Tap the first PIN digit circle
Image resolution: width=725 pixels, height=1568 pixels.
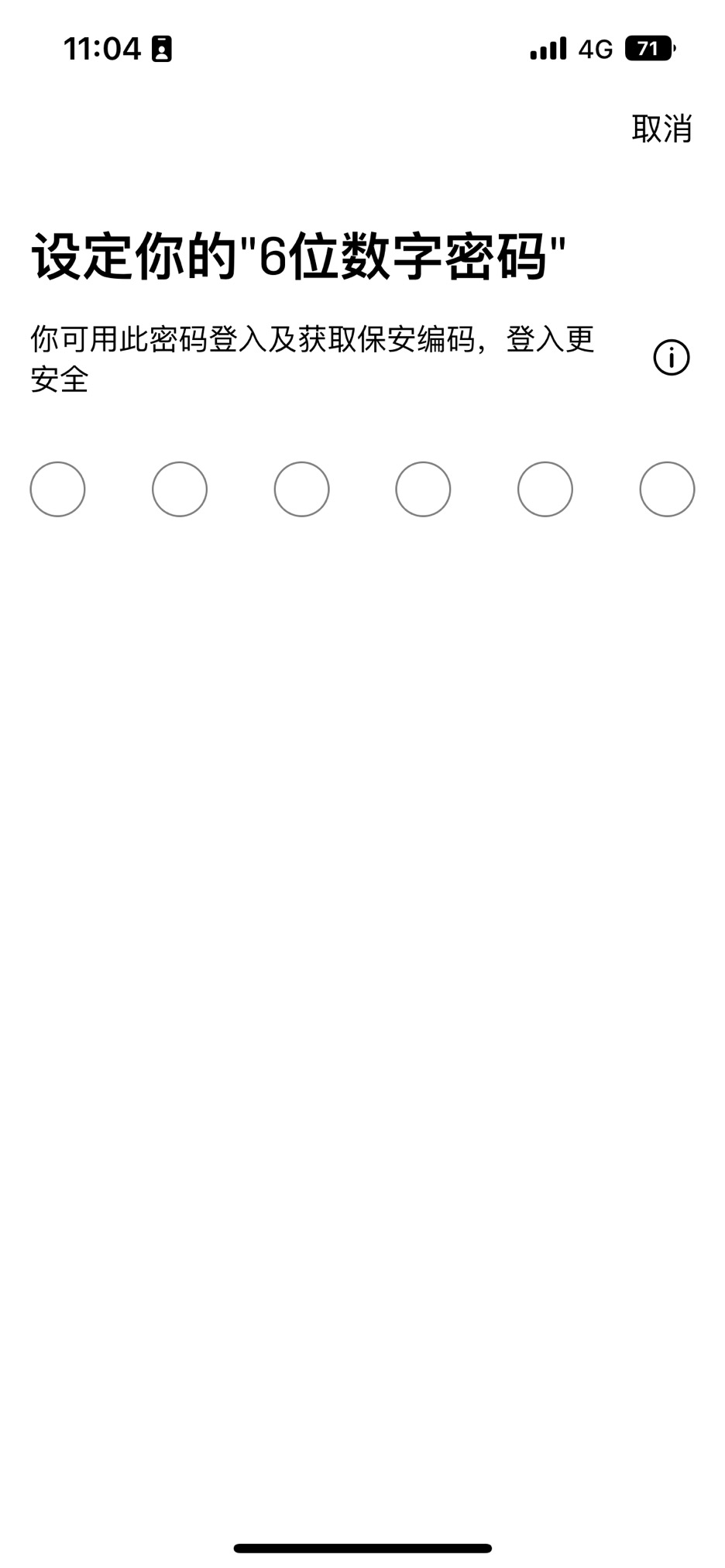(57, 489)
